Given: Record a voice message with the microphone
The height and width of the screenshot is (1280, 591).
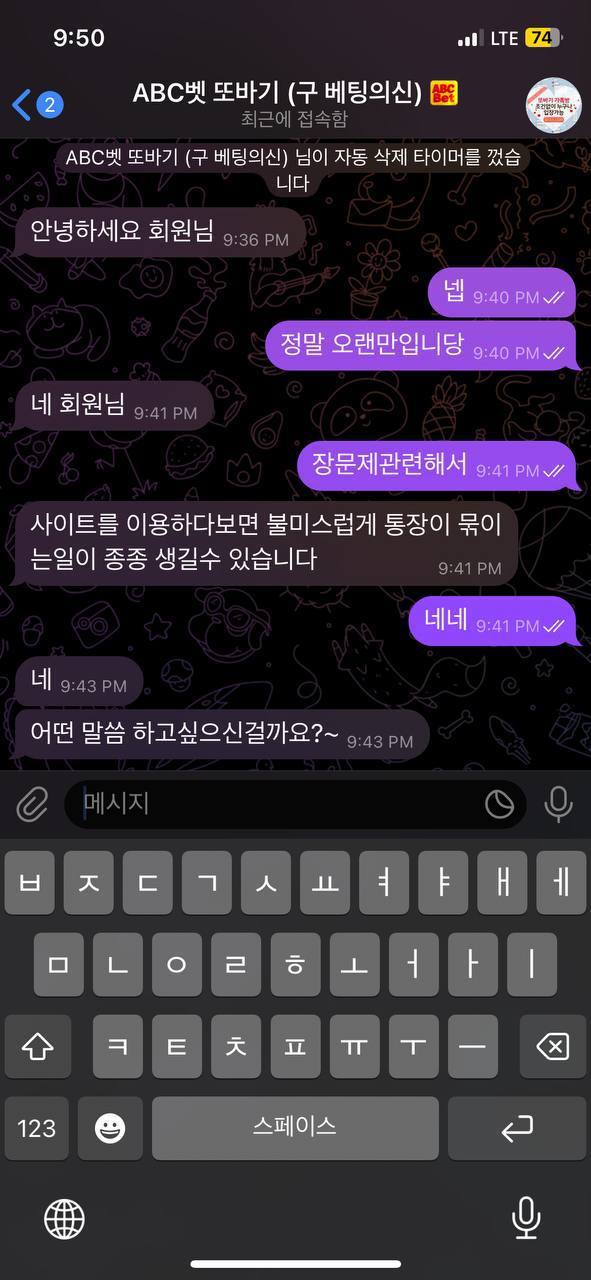Looking at the screenshot, I should [x=558, y=804].
